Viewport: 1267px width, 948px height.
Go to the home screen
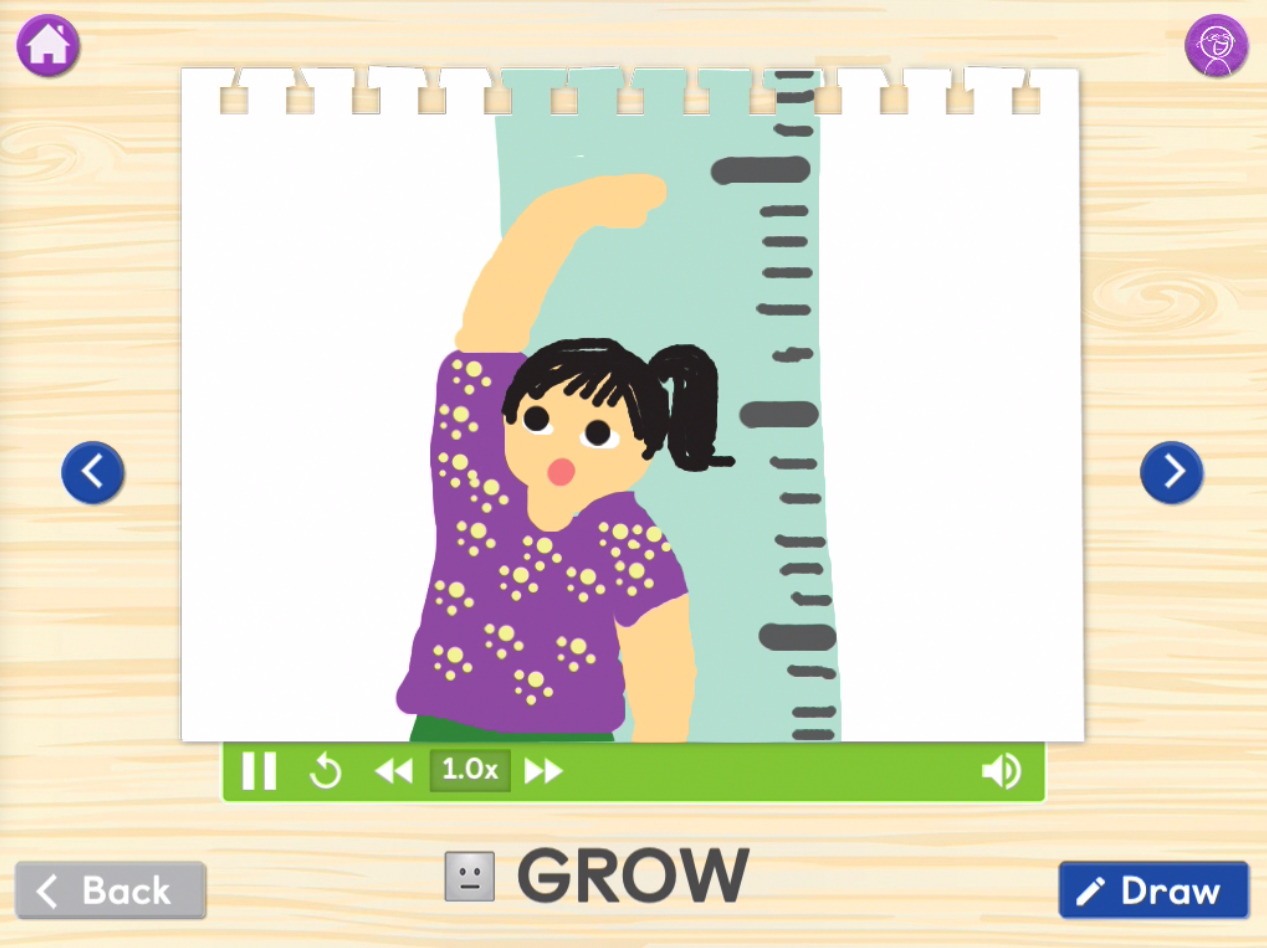[x=48, y=46]
